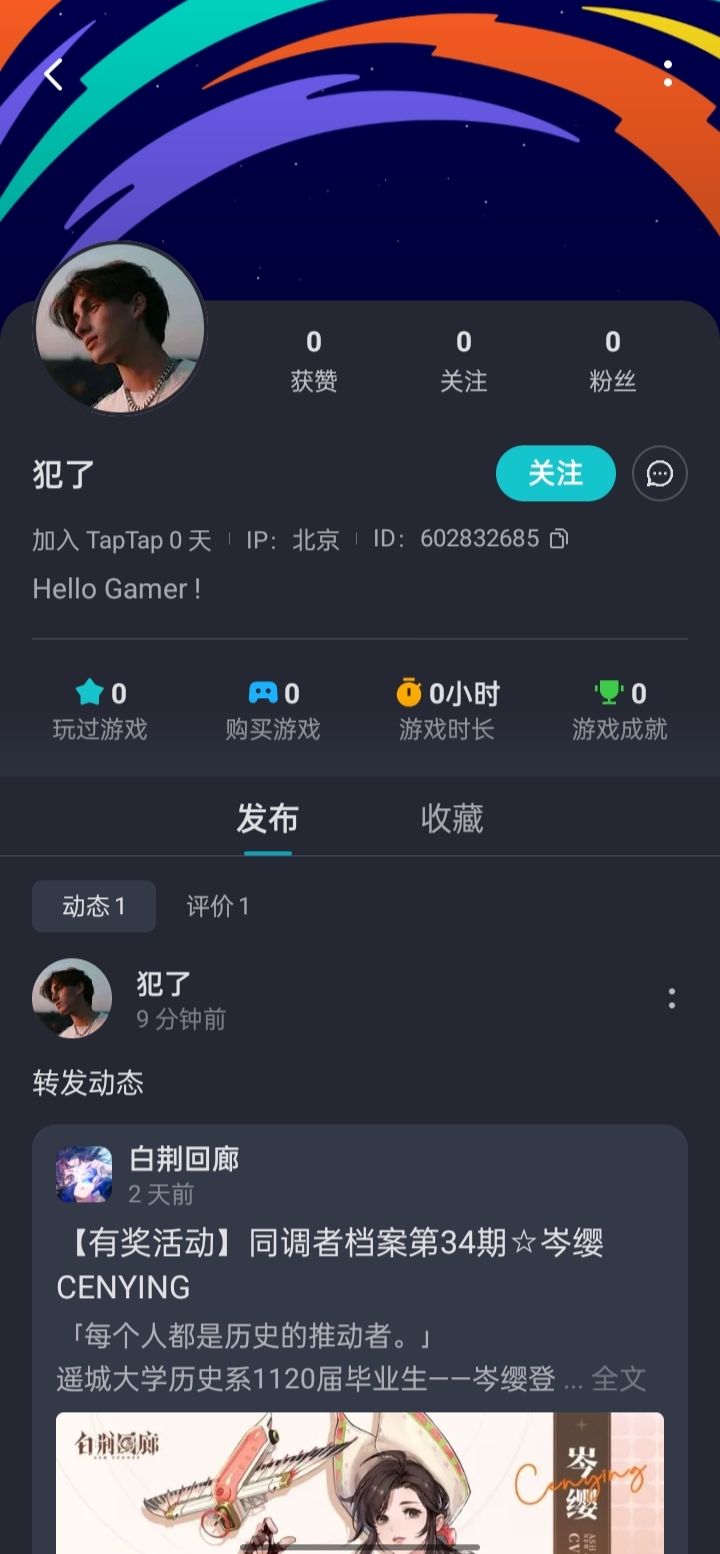The width and height of the screenshot is (720, 1554).
Task: View 游戏时长 play time details
Action: pos(447,710)
